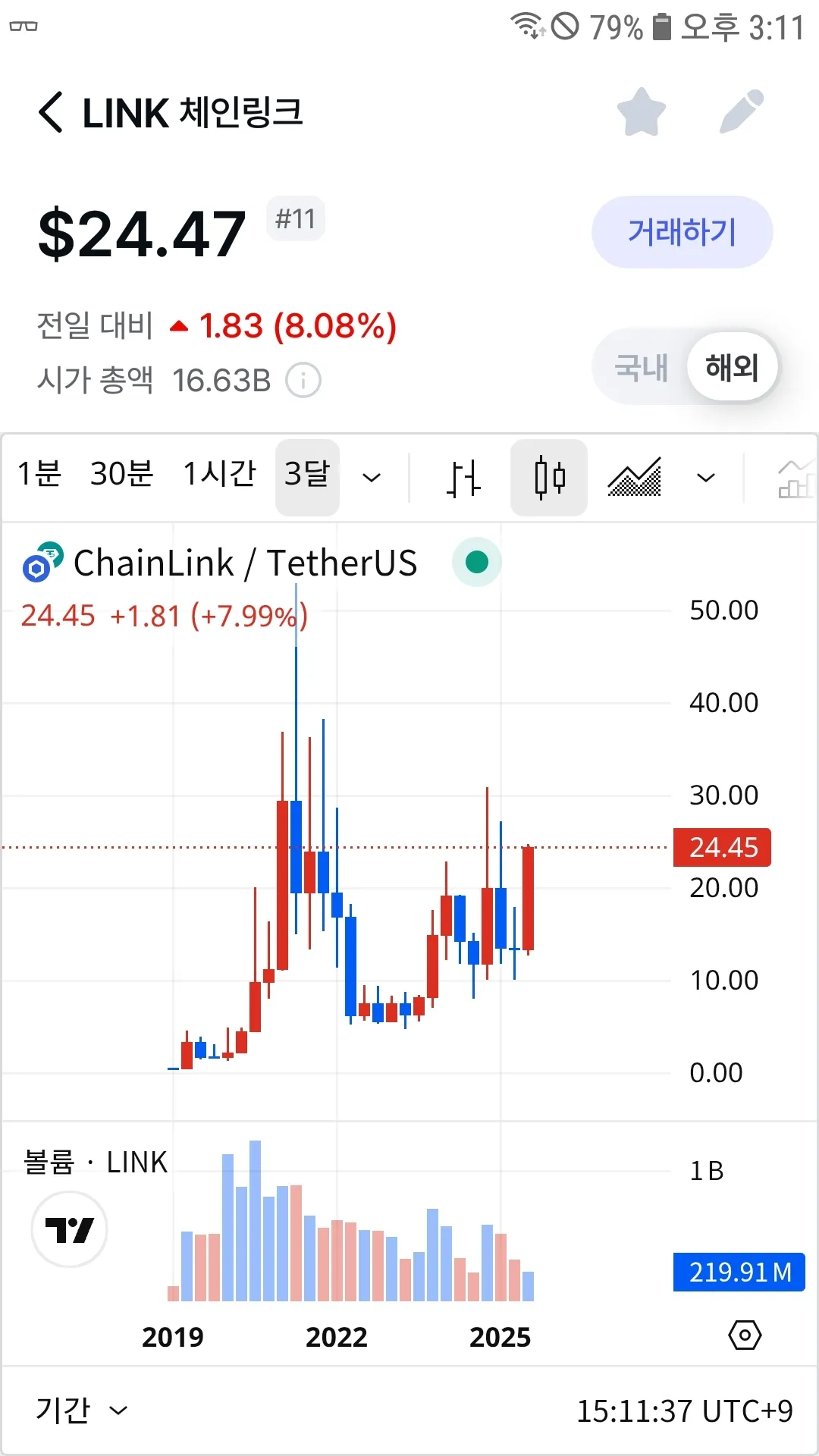The image size is (819, 1456).
Task: Expand the chart style dropdown
Action: tap(706, 478)
